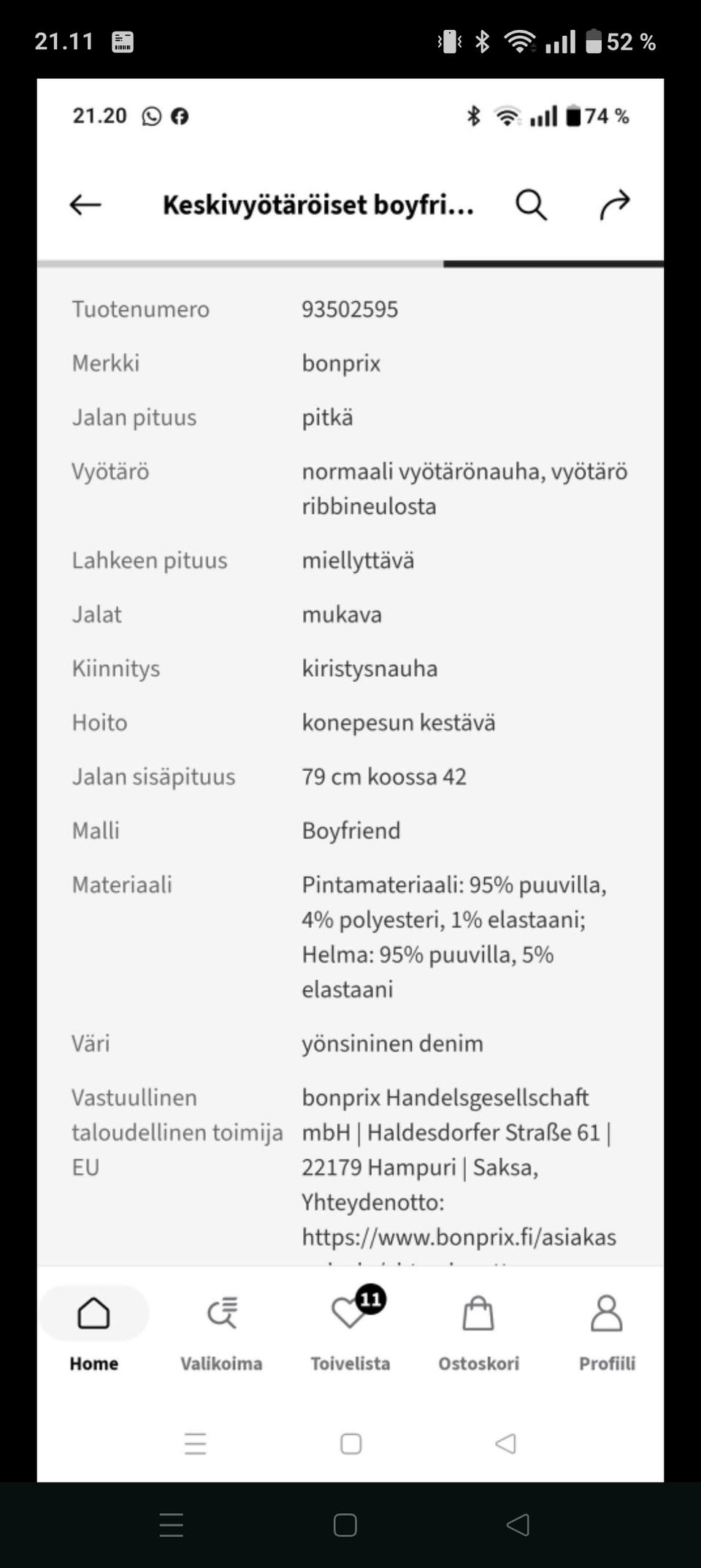Open the bonprix.fi/asiakas customer link
Screen dimensions: 701x1568
click(459, 1236)
